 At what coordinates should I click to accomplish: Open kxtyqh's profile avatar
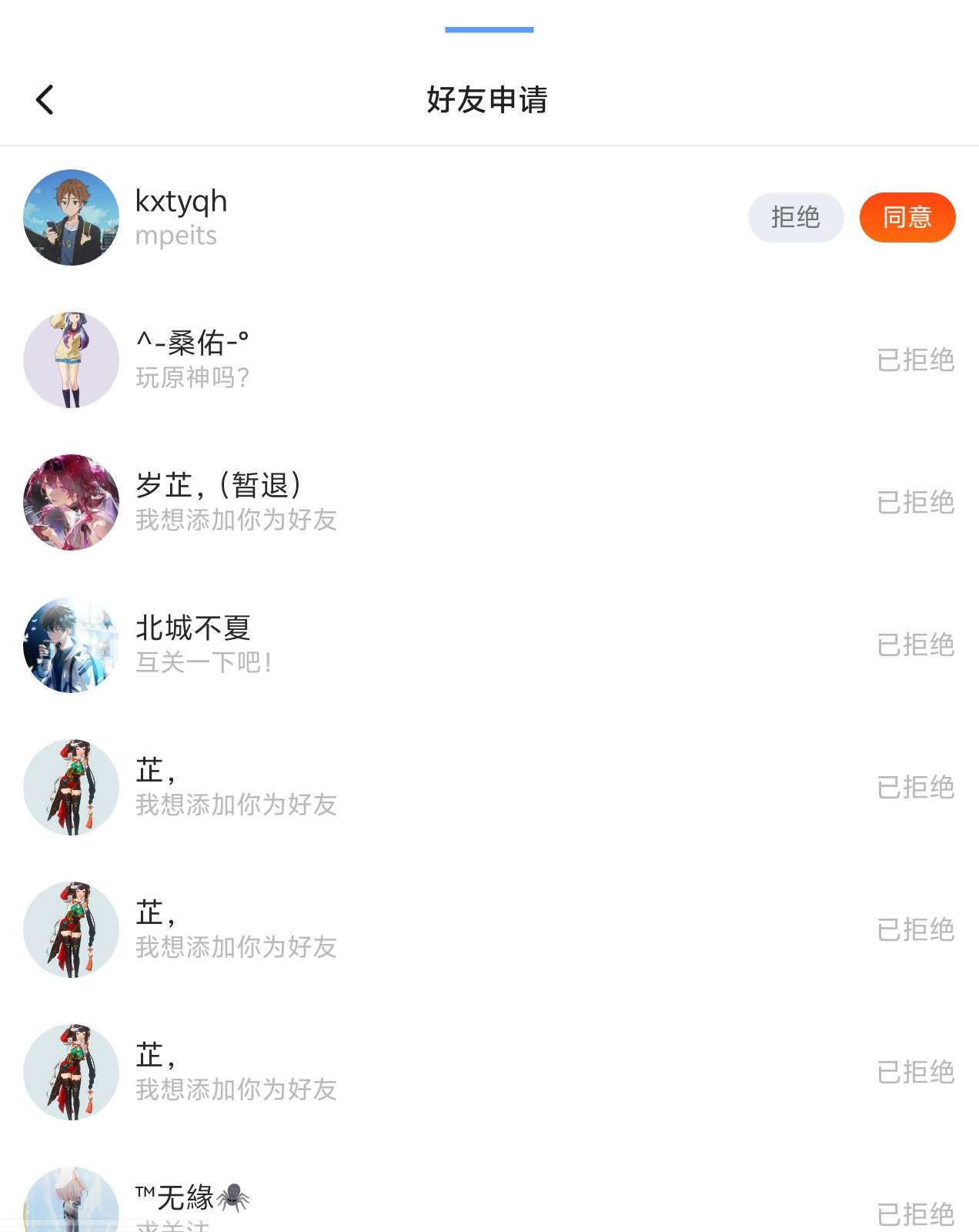point(71,217)
